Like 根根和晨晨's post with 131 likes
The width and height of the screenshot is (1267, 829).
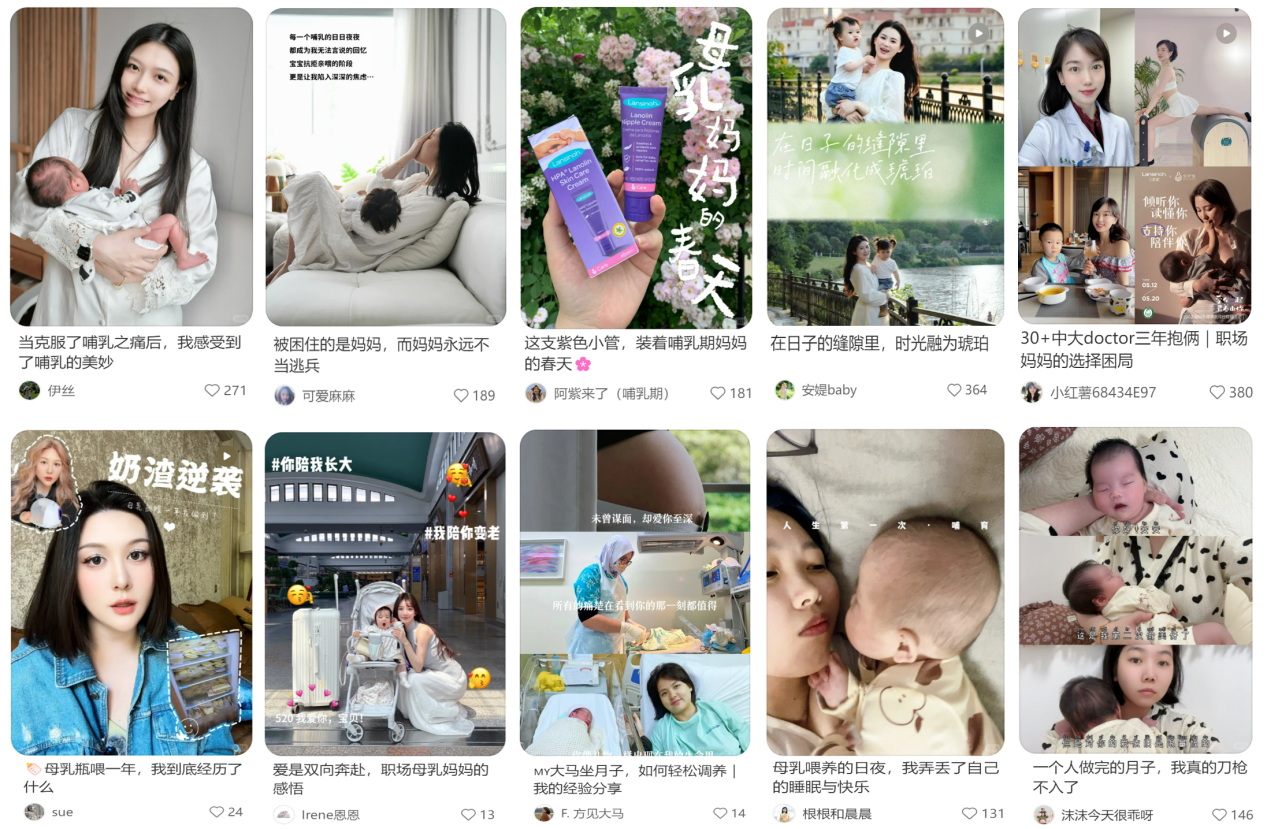coord(969,814)
